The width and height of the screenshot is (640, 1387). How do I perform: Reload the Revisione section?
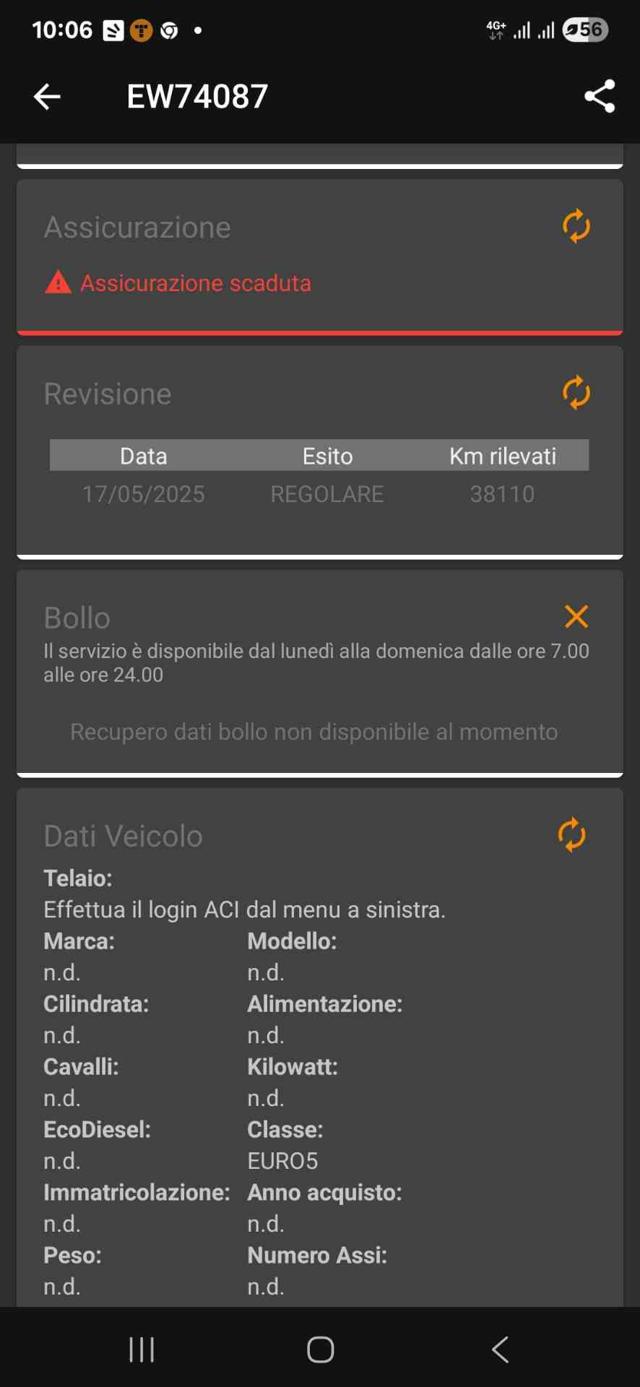coord(576,393)
